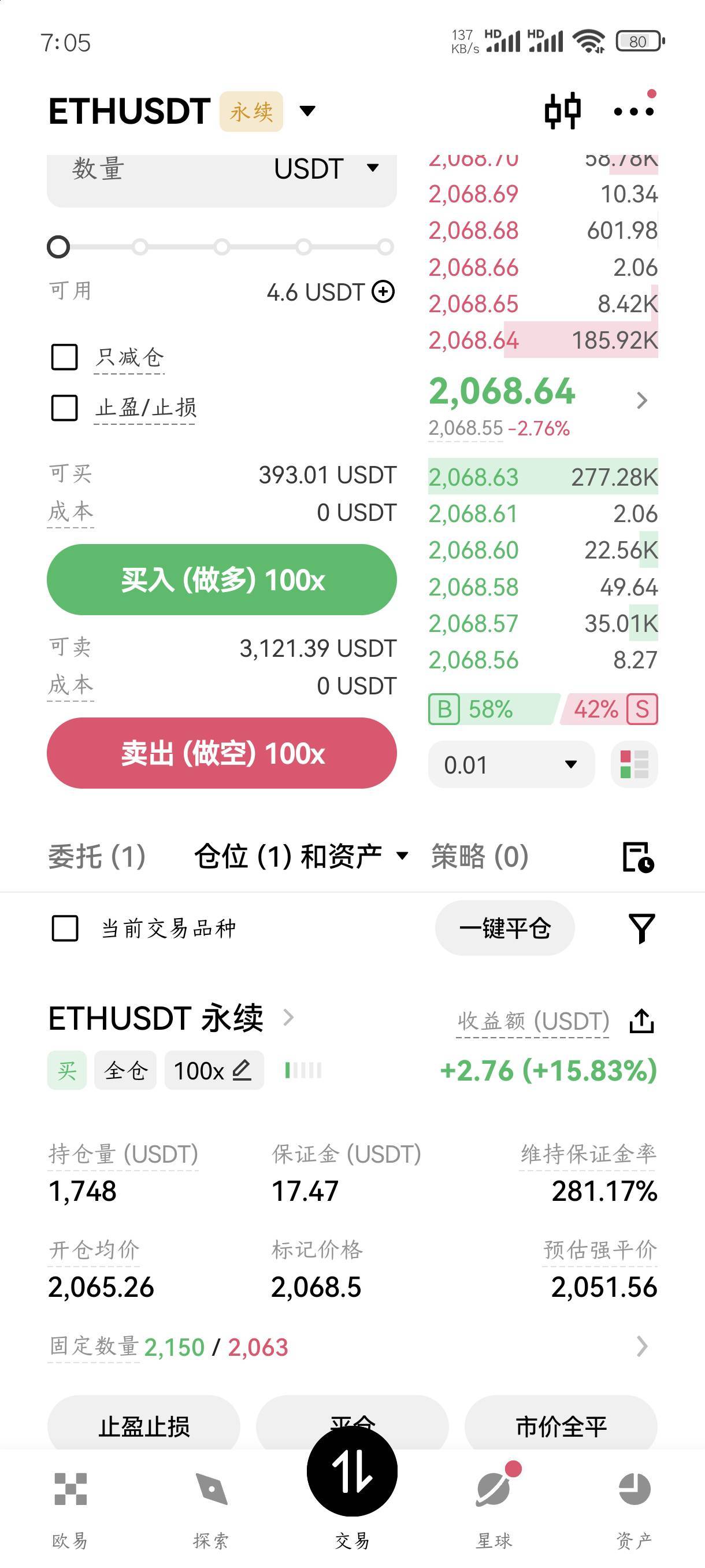This screenshot has width=705, height=1568.
Task: Open the 0.01 price depth dropdown
Action: tap(511, 764)
